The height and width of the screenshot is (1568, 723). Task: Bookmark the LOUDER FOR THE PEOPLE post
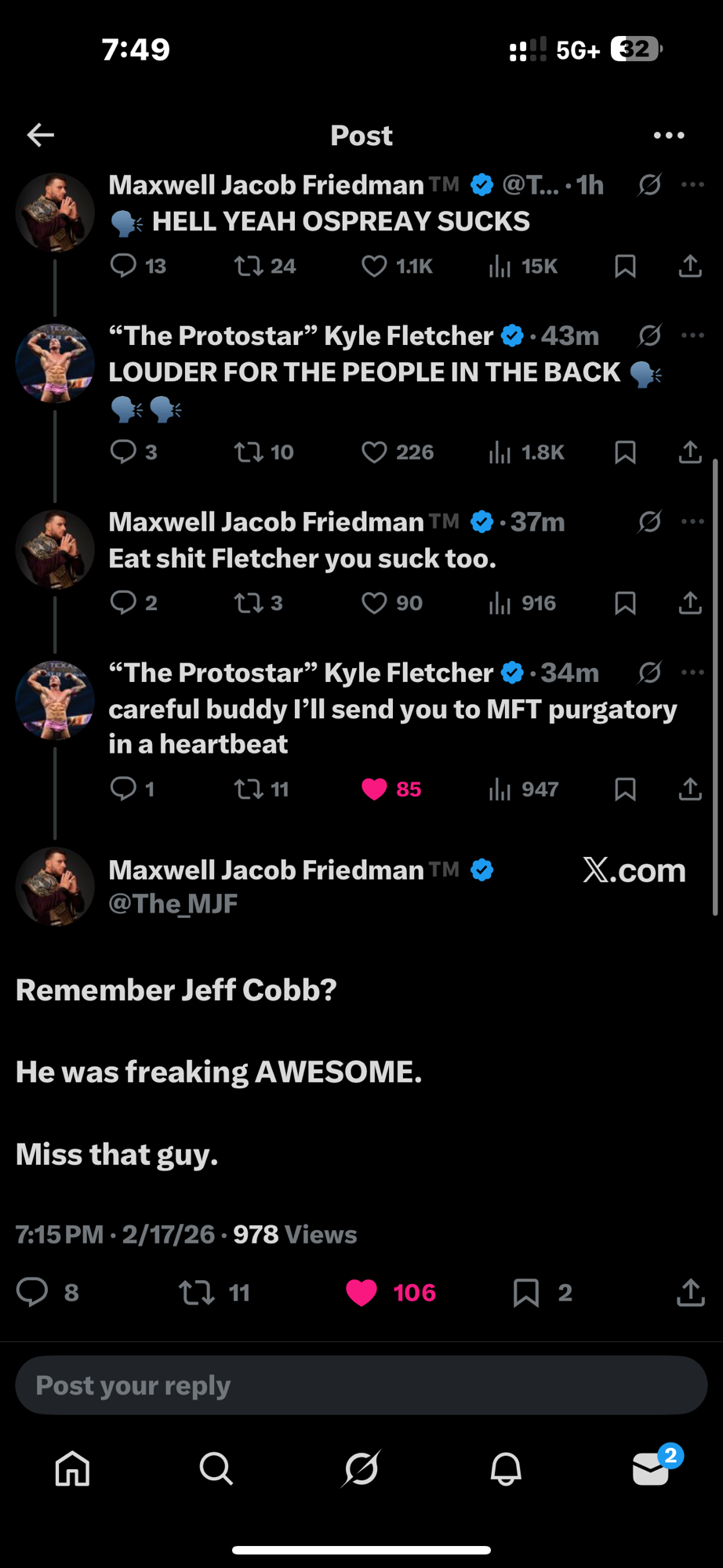[625, 452]
